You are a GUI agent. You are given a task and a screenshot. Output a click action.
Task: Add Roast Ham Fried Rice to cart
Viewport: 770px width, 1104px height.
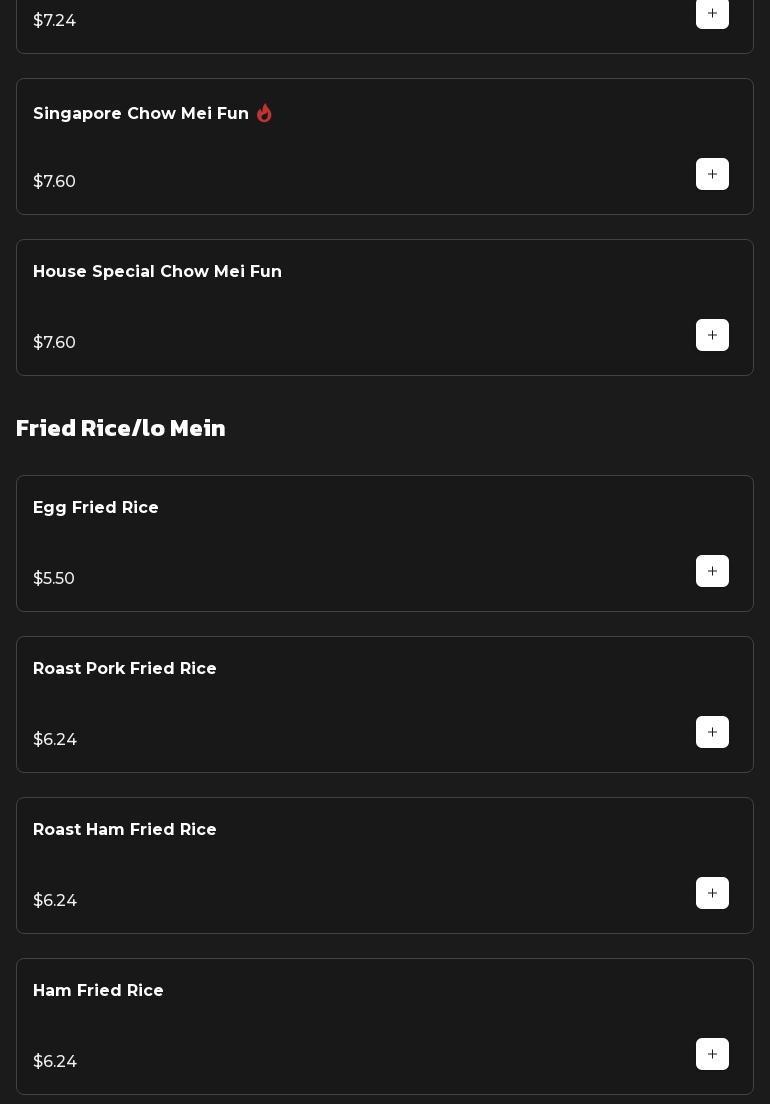coord(712,893)
